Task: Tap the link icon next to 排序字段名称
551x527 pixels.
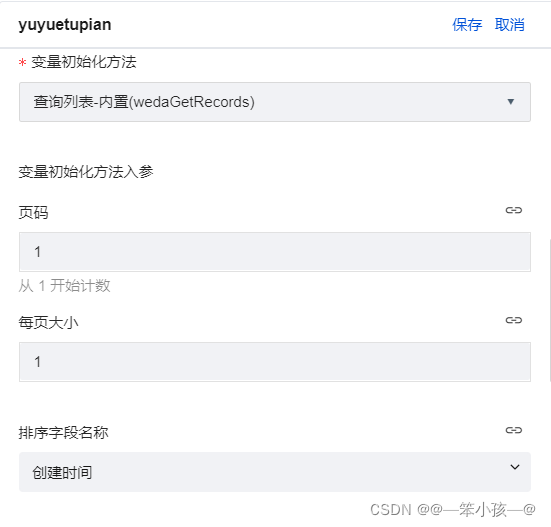Action: tap(514, 430)
